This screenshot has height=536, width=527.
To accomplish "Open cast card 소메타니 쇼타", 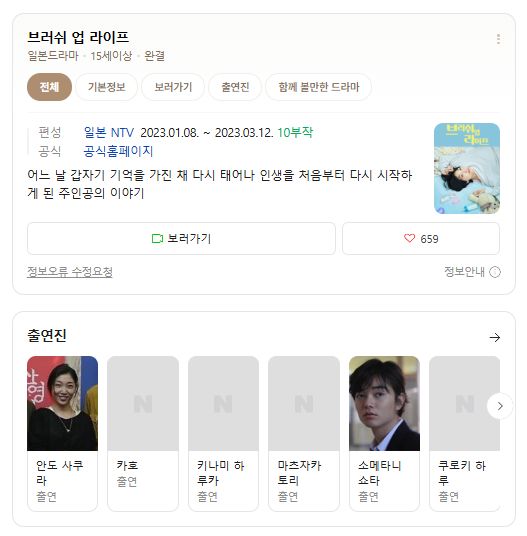I will click(384, 433).
